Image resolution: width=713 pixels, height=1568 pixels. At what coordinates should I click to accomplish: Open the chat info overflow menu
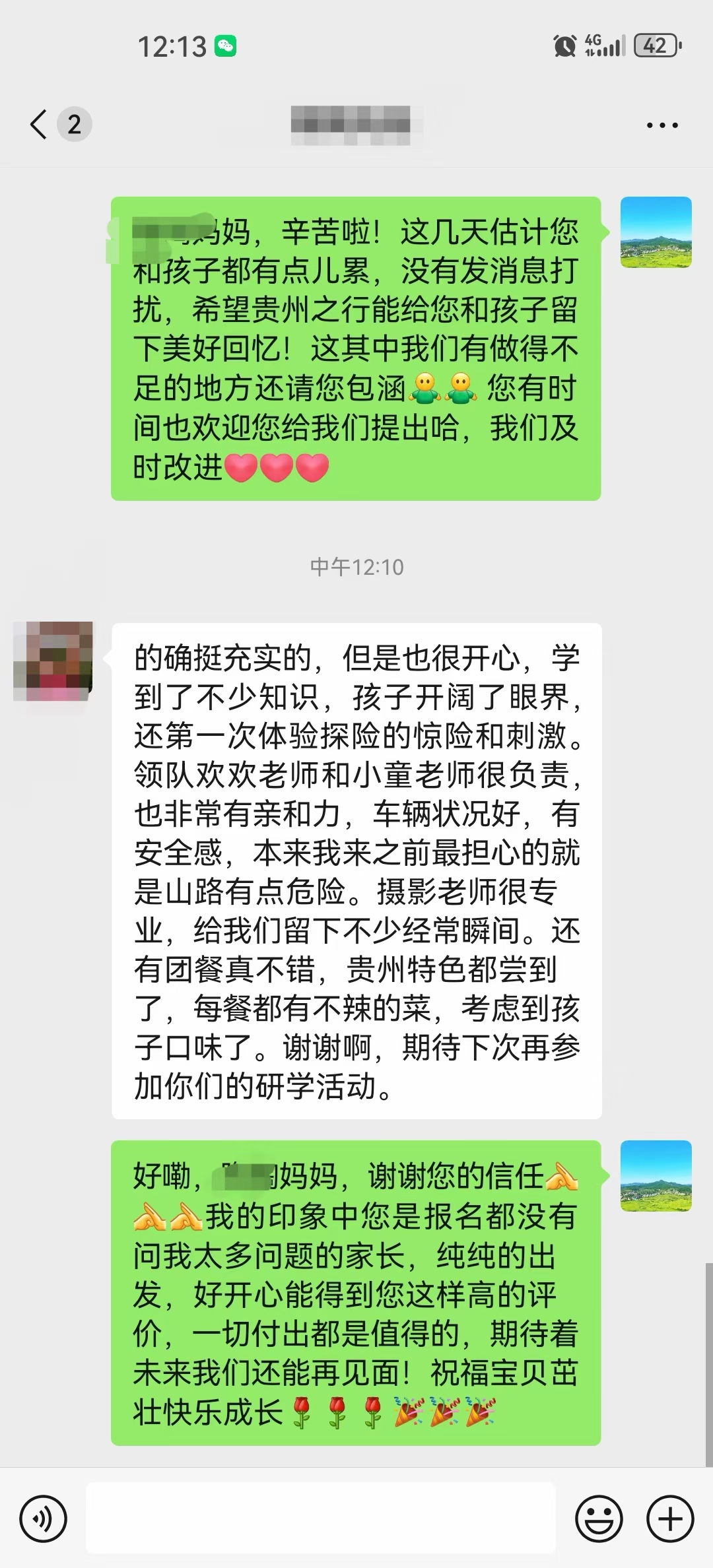coord(662,125)
